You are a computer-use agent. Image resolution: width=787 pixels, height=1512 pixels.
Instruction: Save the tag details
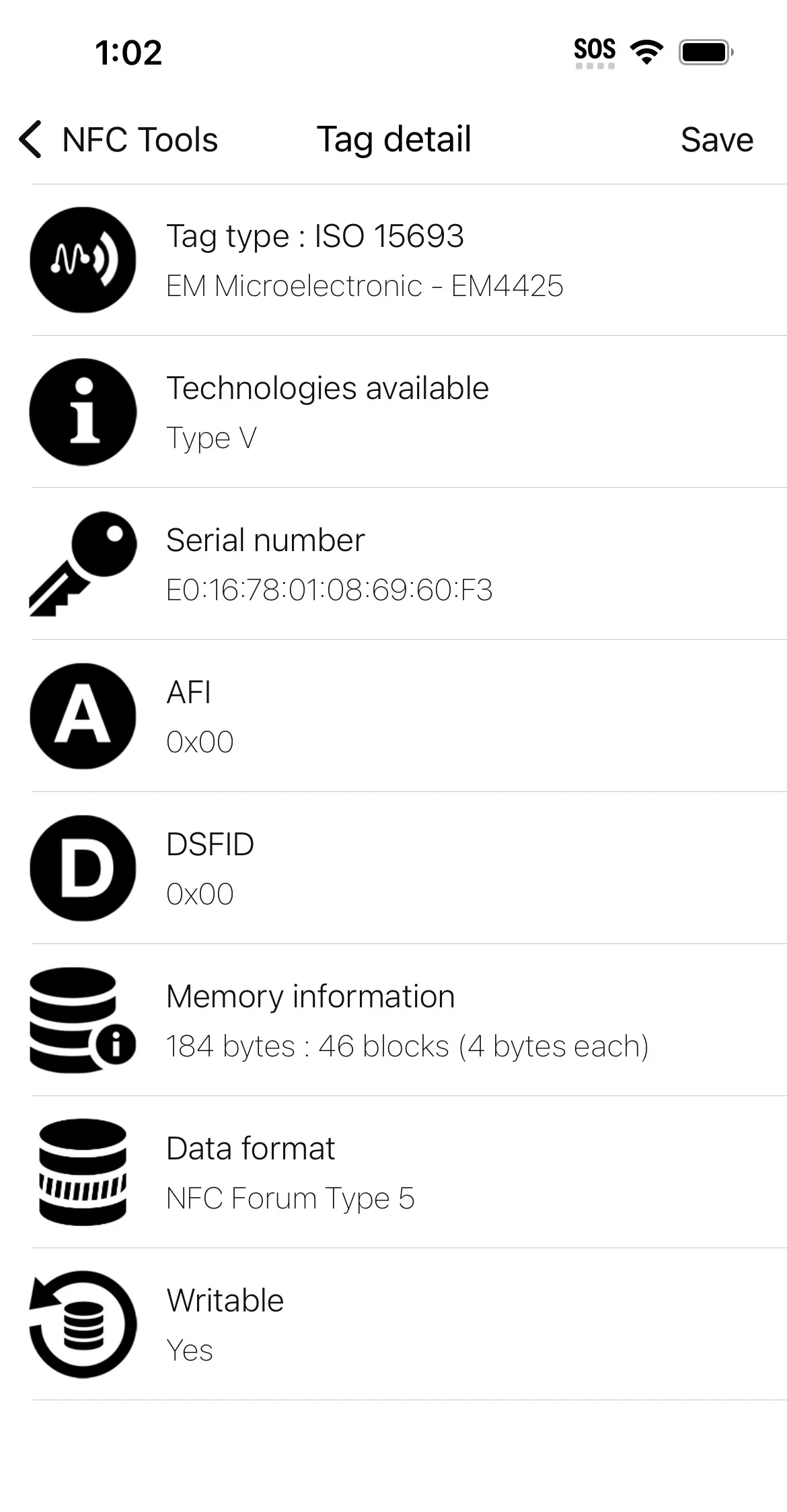(716, 140)
